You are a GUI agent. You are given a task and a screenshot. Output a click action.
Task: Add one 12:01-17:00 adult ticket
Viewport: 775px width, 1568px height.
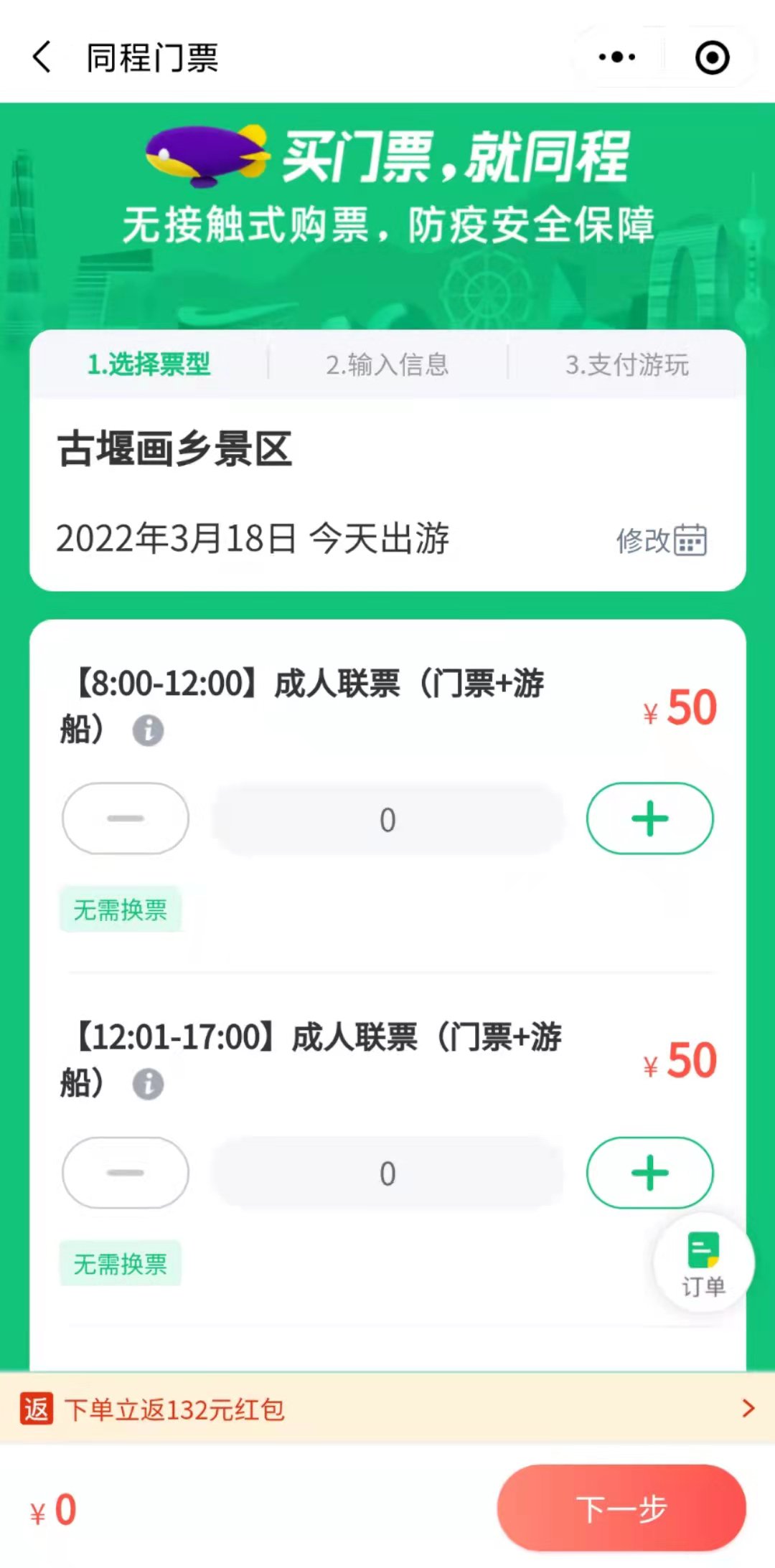(649, 1173)
